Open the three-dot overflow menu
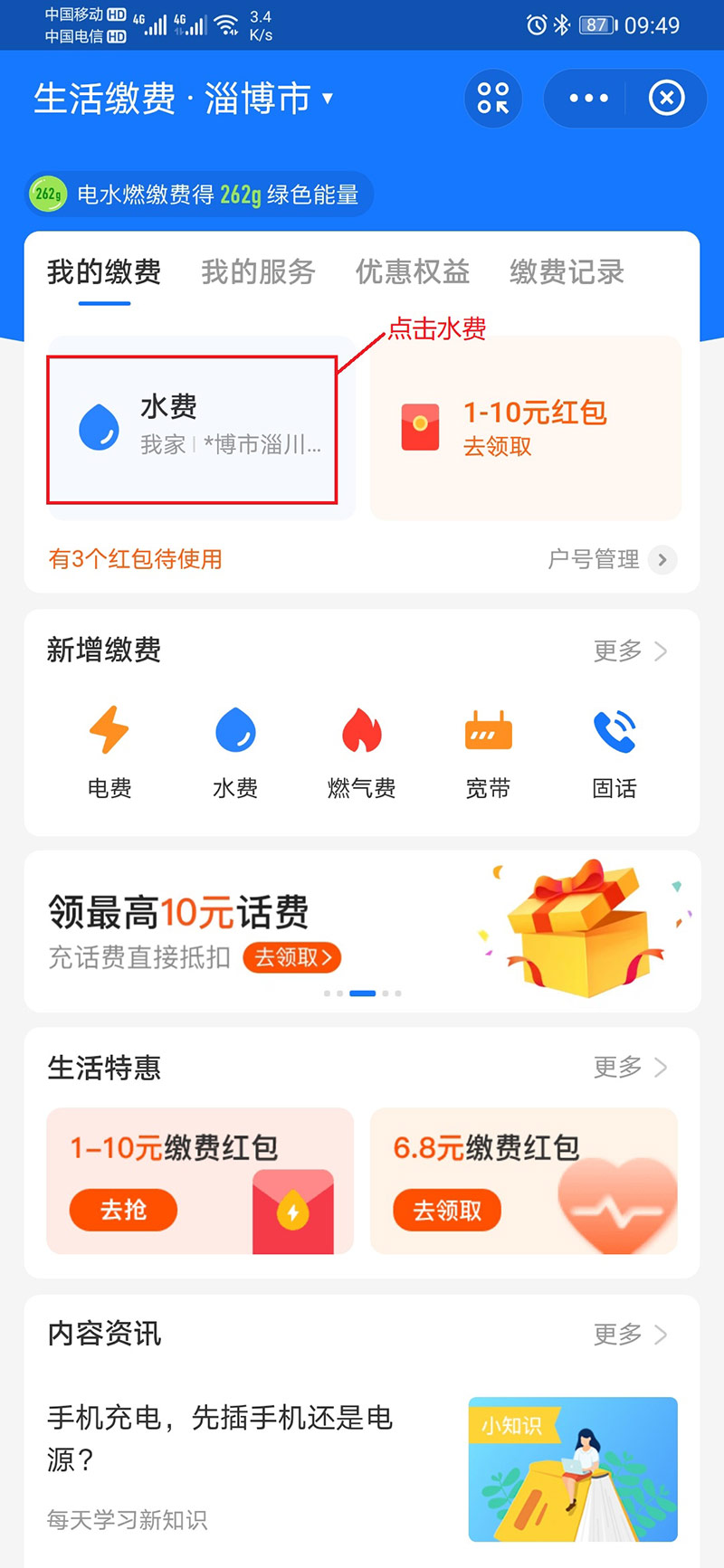724x1568 pixels. tap(588, 98)
